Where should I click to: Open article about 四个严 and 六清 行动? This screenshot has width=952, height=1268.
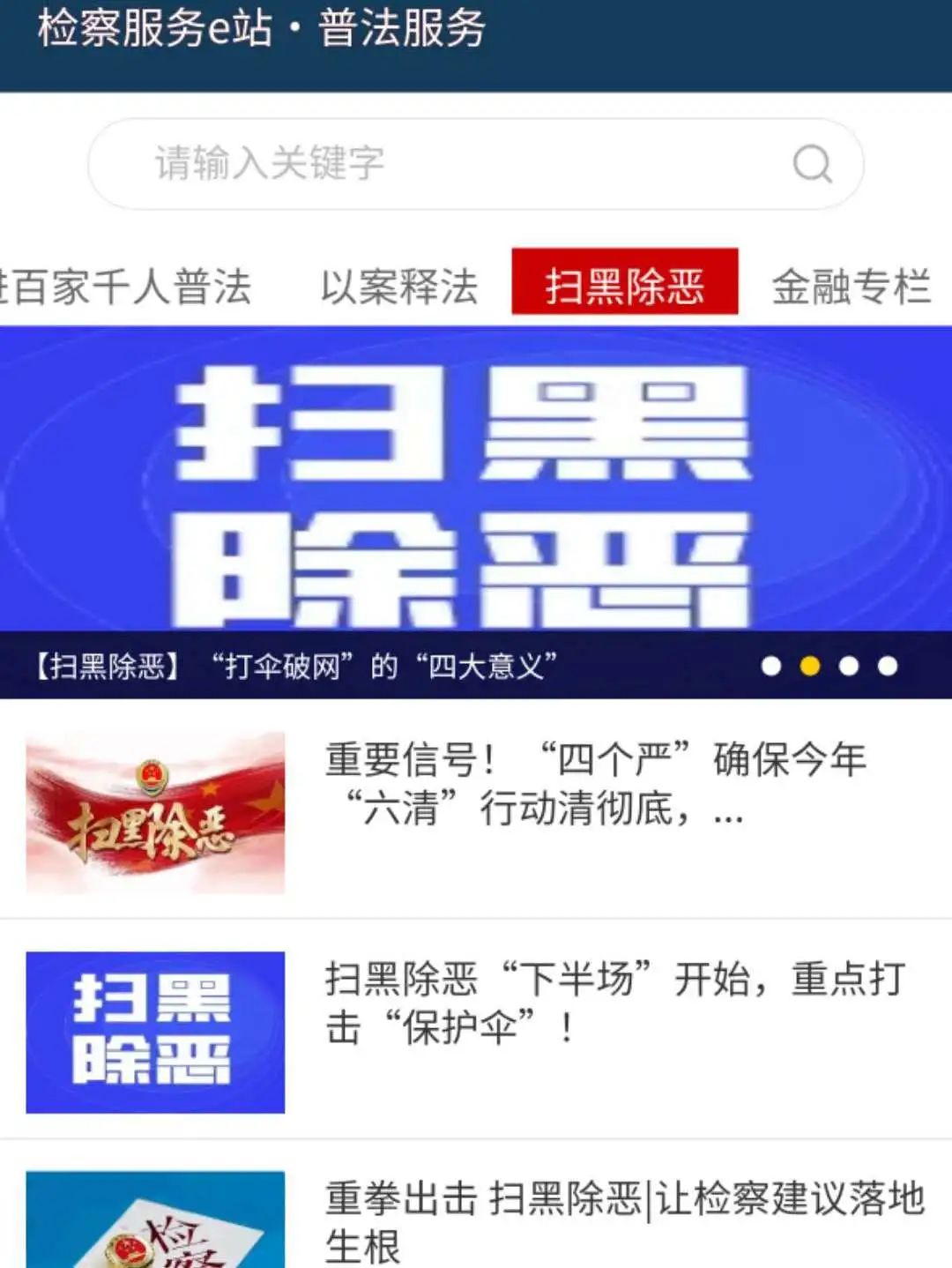(x=596, y=784)
